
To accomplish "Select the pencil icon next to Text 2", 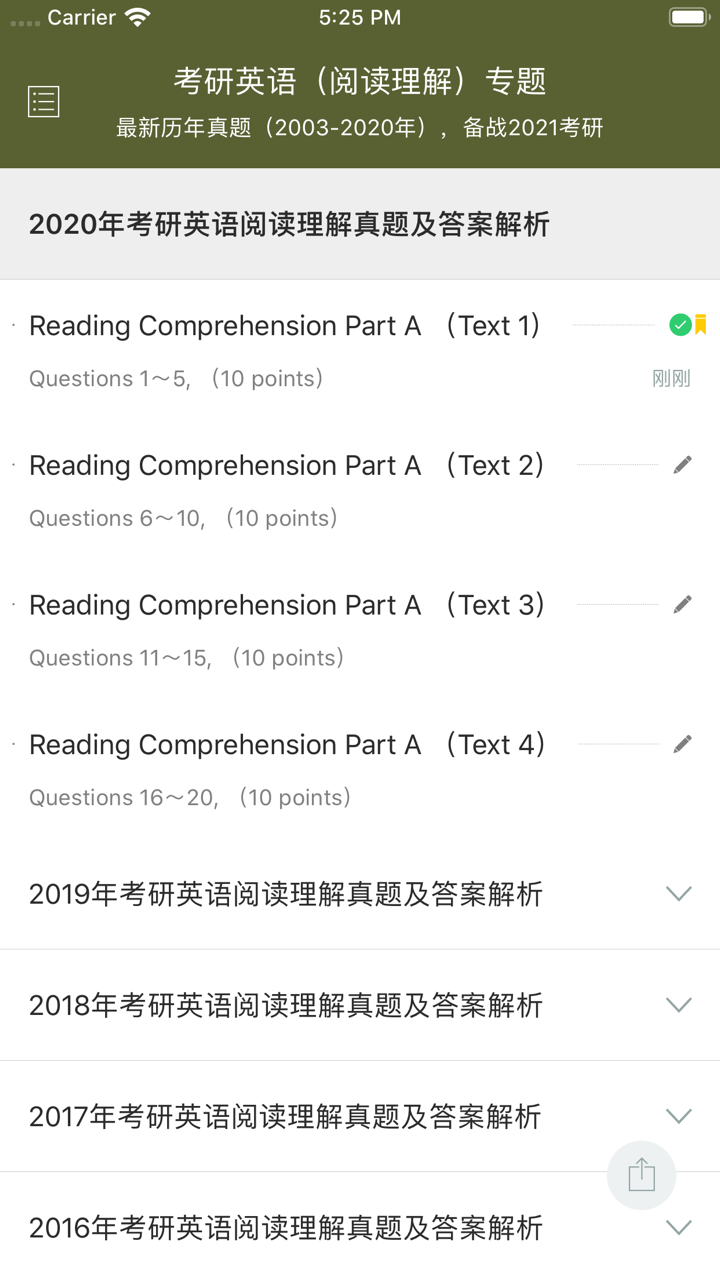I will click(x=682, y=464).
